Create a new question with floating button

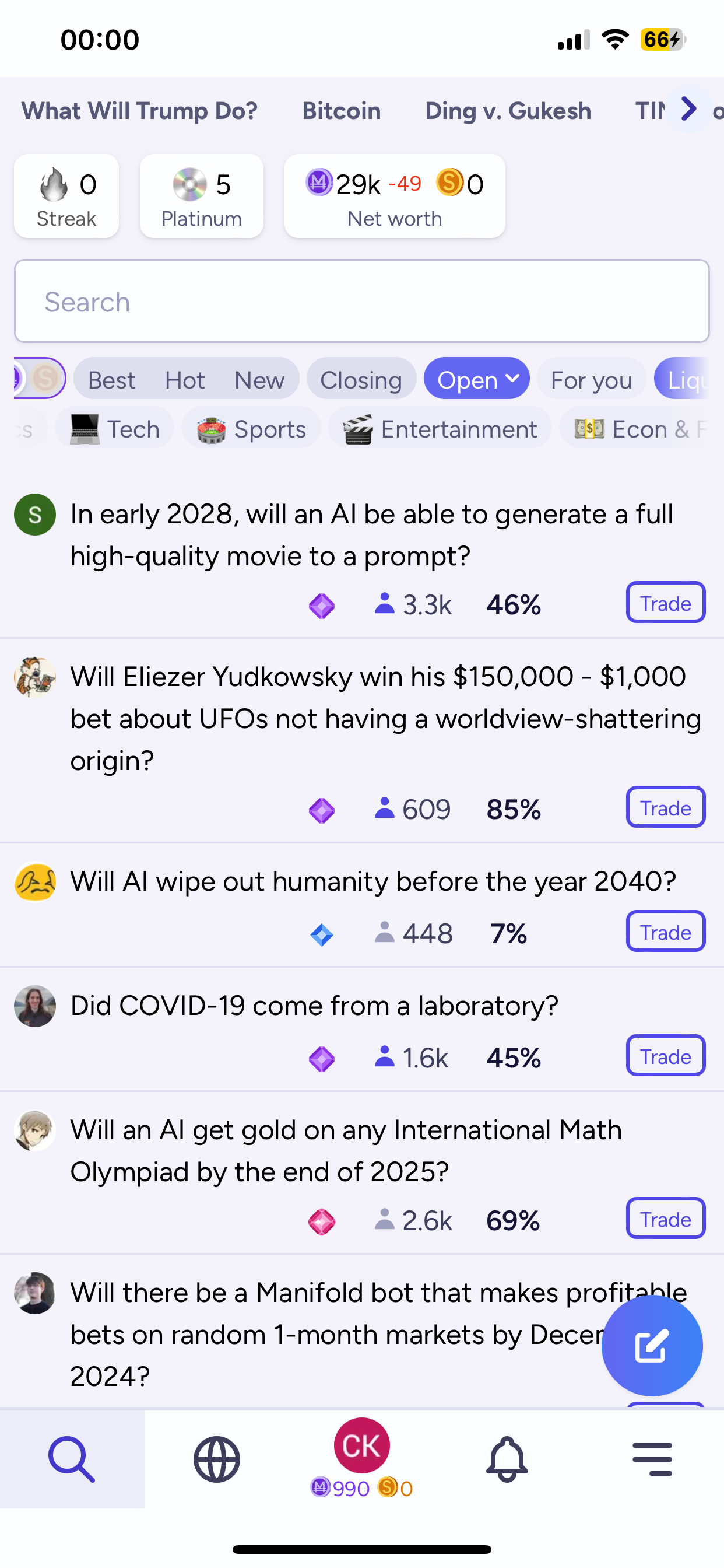coord(652,1345)
